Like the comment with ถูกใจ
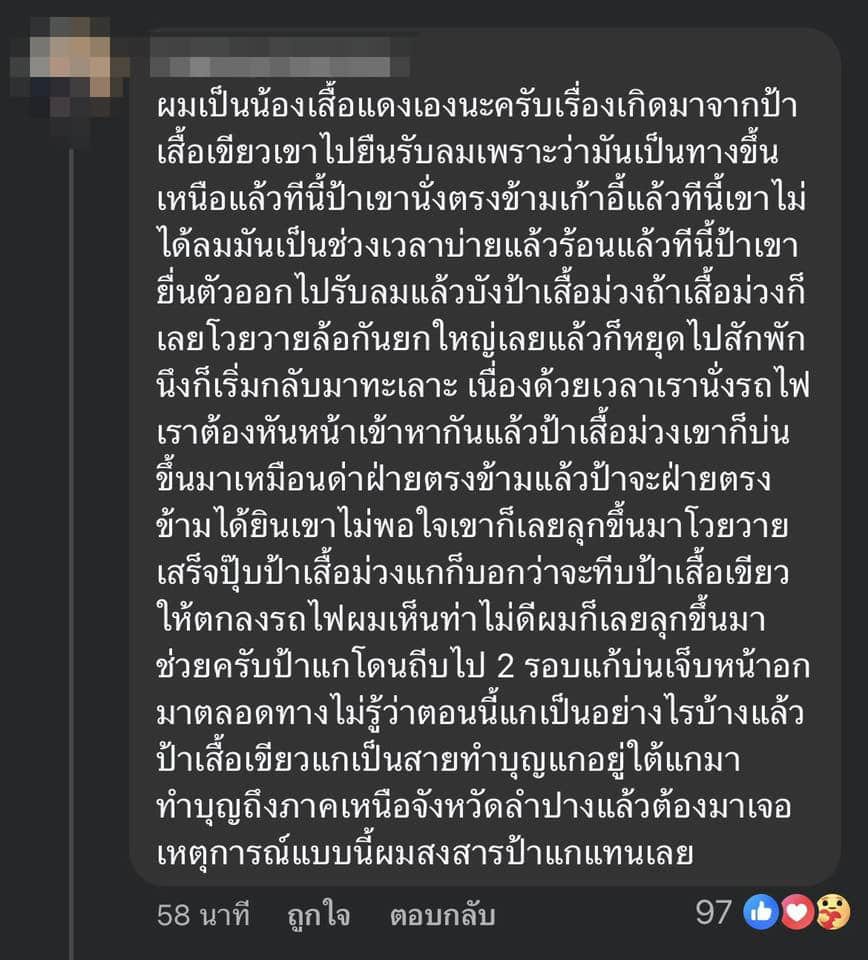868x960 pixels. (x=318, y=915)
